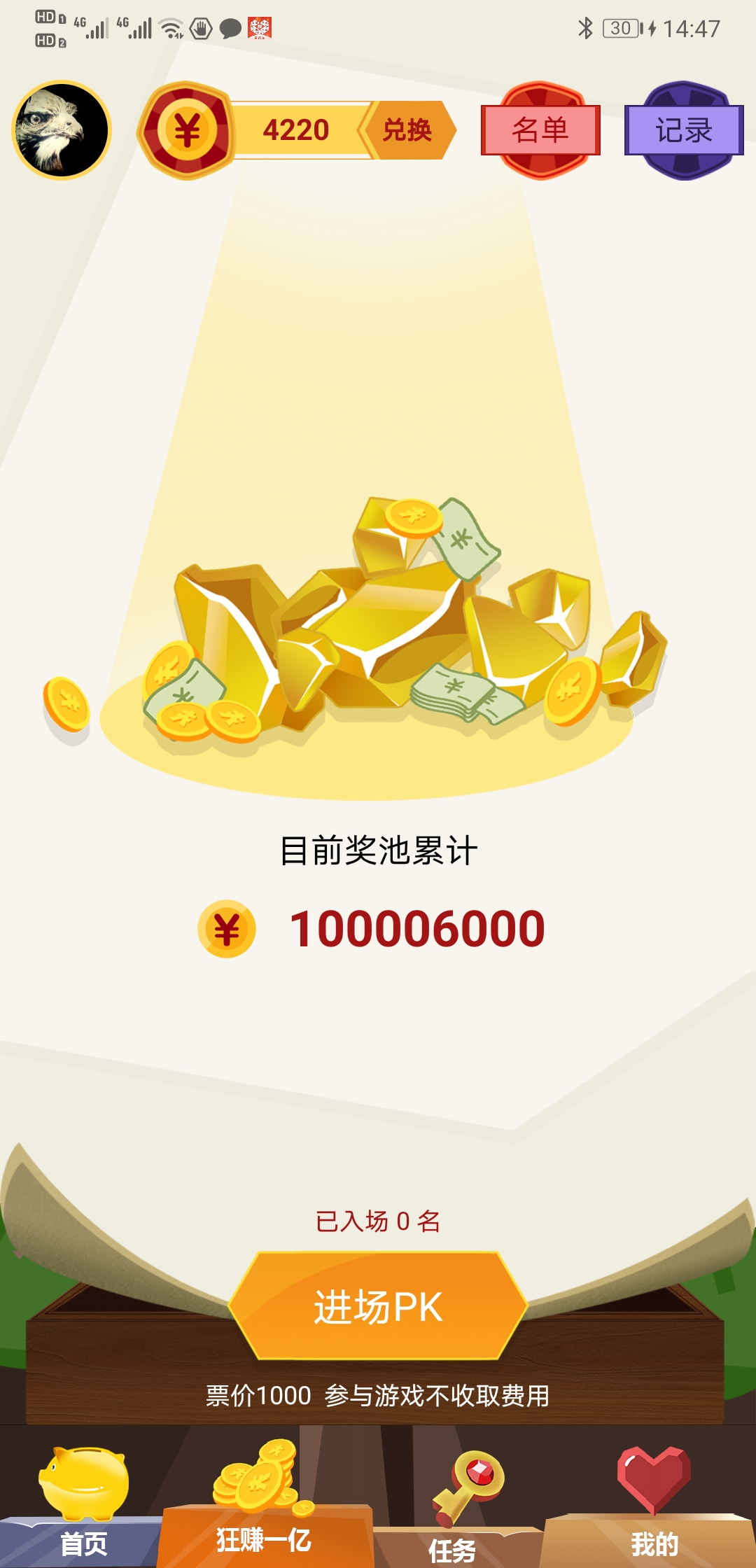Viewport: 756px width, 1568px height.
Task: Go to the 任务 tasks tab
Action: pos(452,1512)
